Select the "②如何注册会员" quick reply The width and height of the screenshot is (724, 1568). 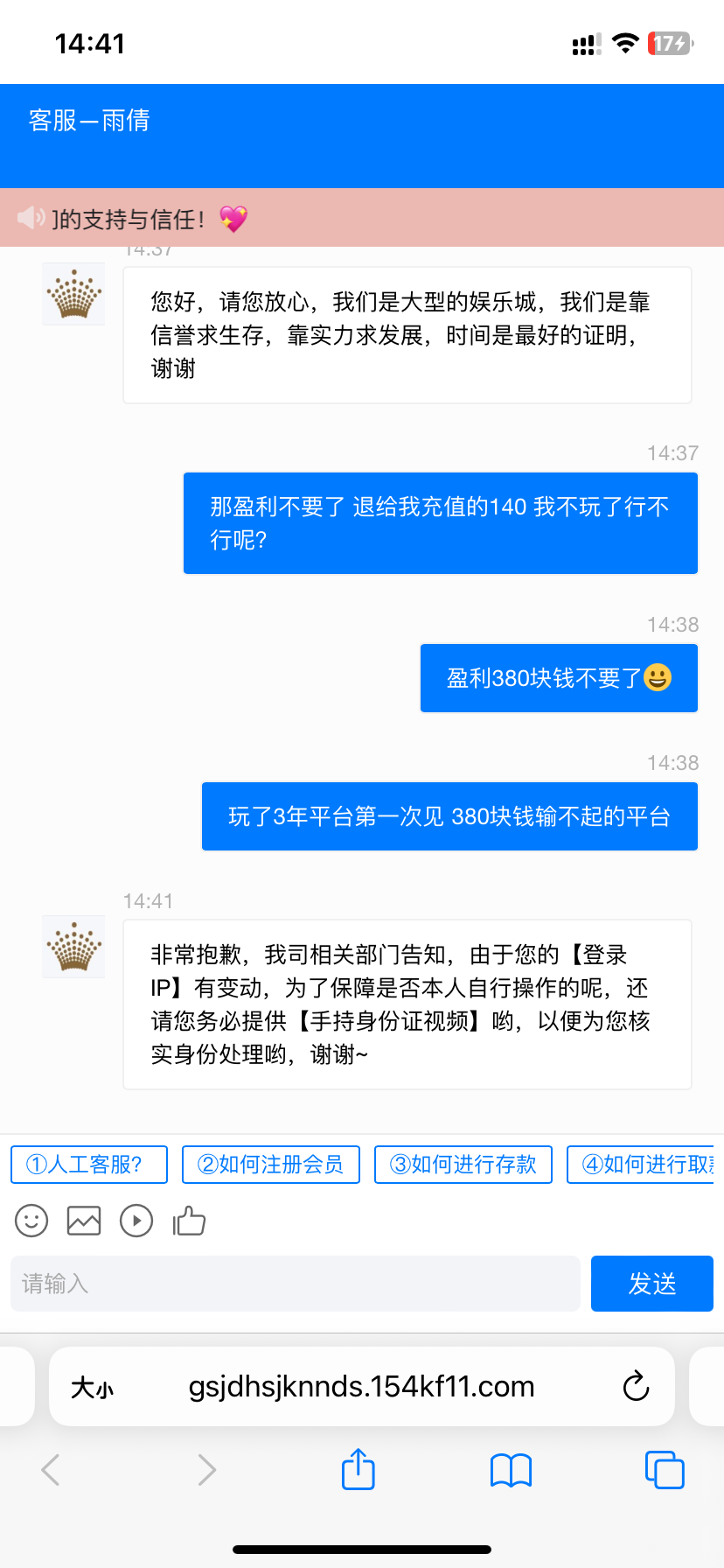(270, 1165)
